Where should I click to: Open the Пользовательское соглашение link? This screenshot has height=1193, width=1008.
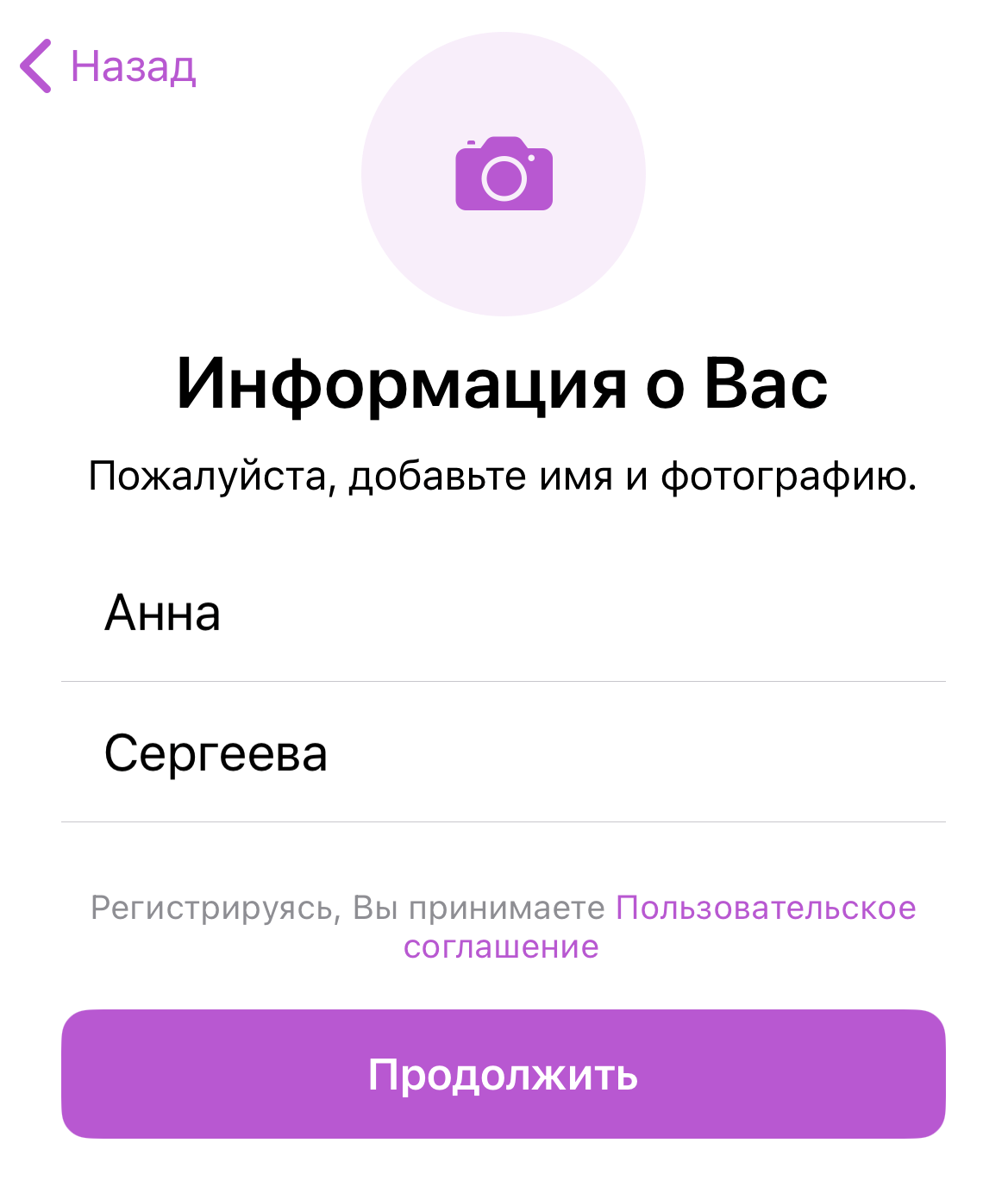coord(765,908)
